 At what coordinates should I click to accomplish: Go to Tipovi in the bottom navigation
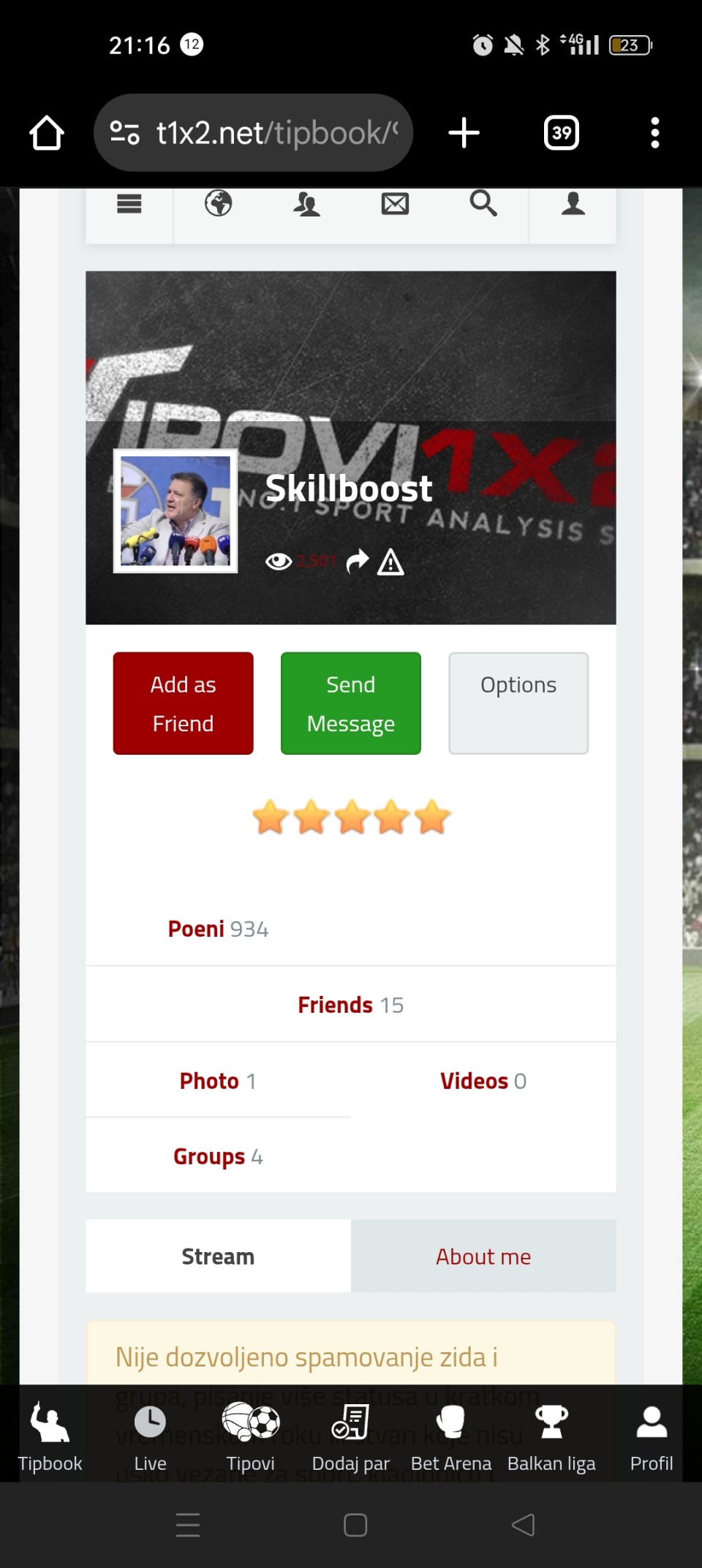point(250,1436)
